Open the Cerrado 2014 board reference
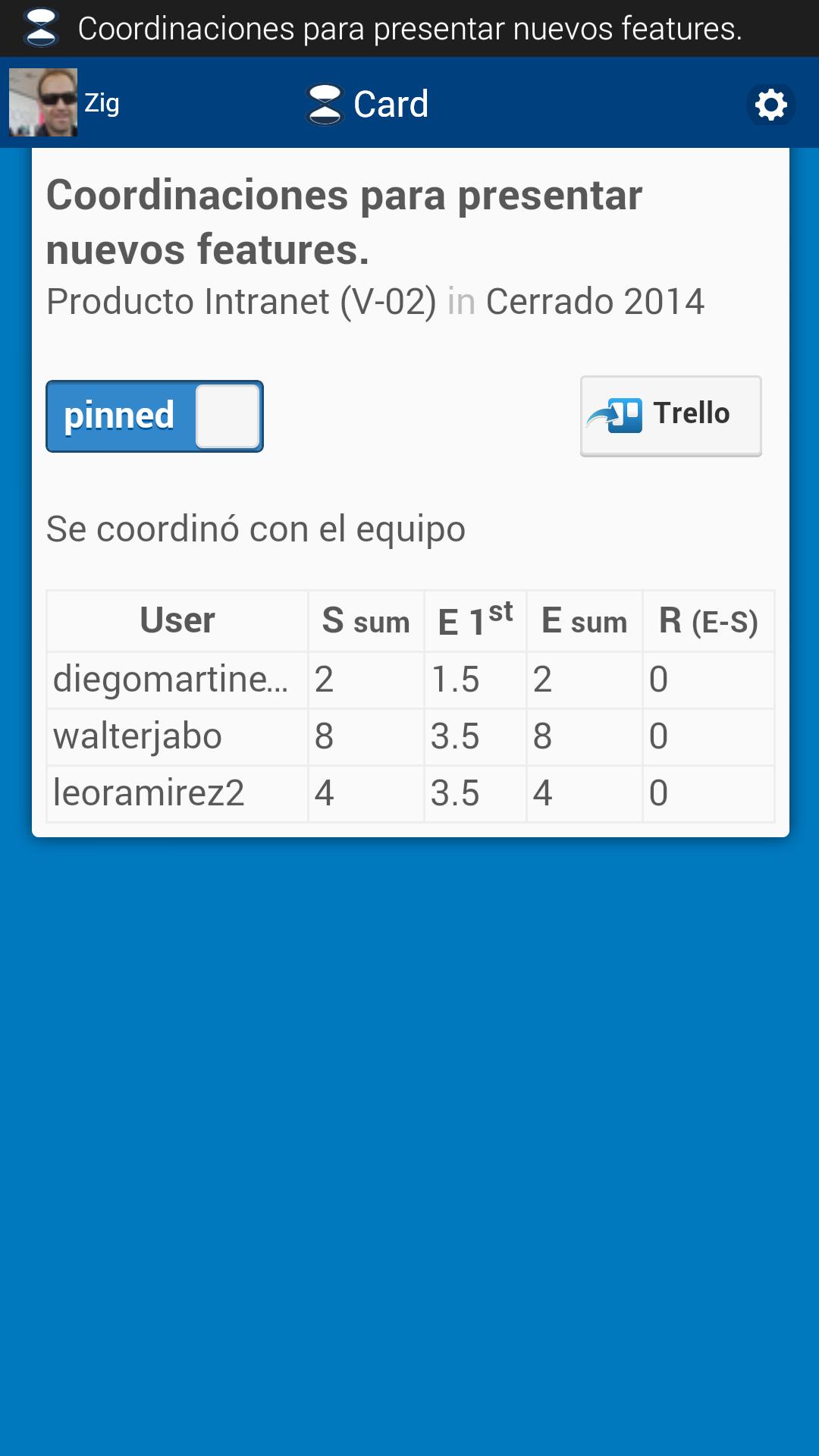This screenshot has height=1456, width=819. tap(596, 301)
